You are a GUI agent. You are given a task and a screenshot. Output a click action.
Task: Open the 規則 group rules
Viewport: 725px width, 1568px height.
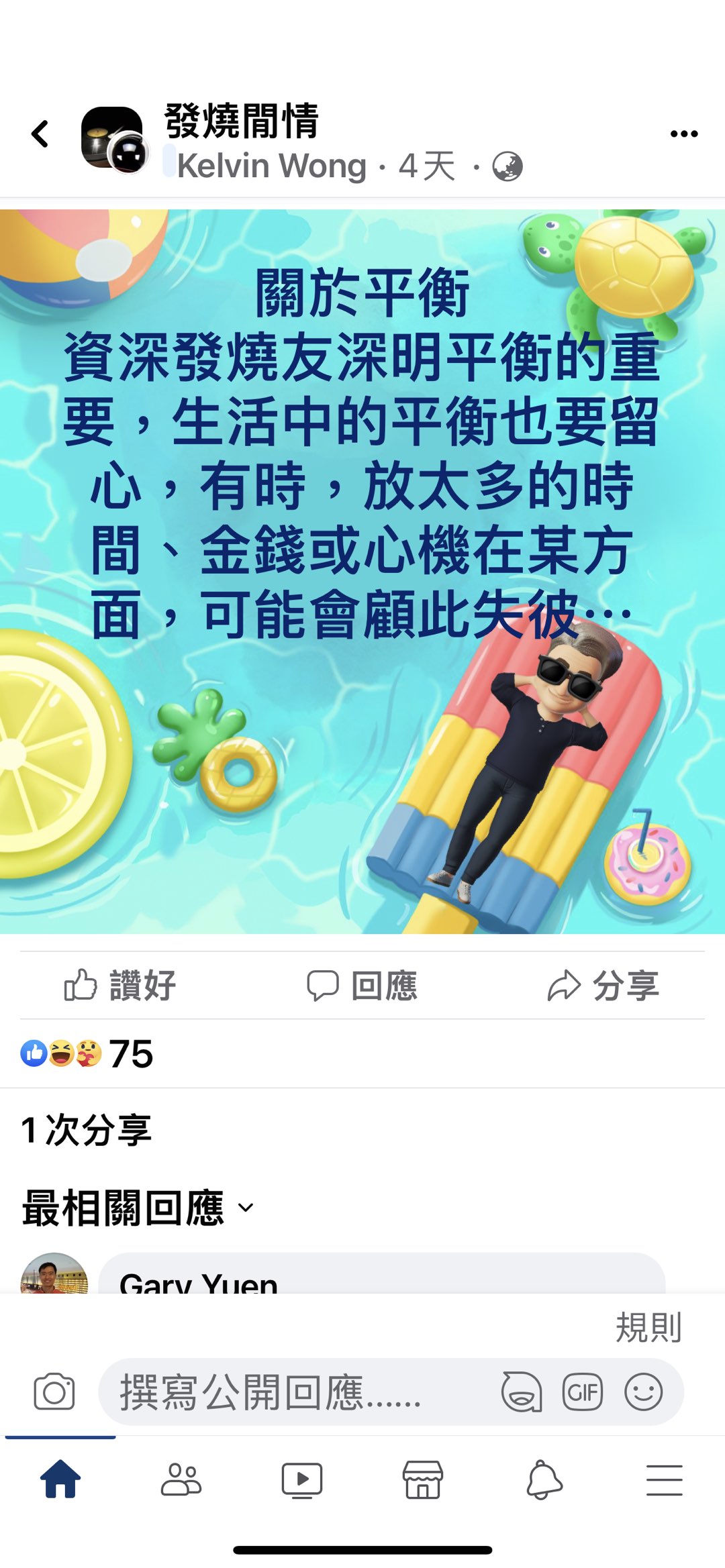pos(648,1327)
